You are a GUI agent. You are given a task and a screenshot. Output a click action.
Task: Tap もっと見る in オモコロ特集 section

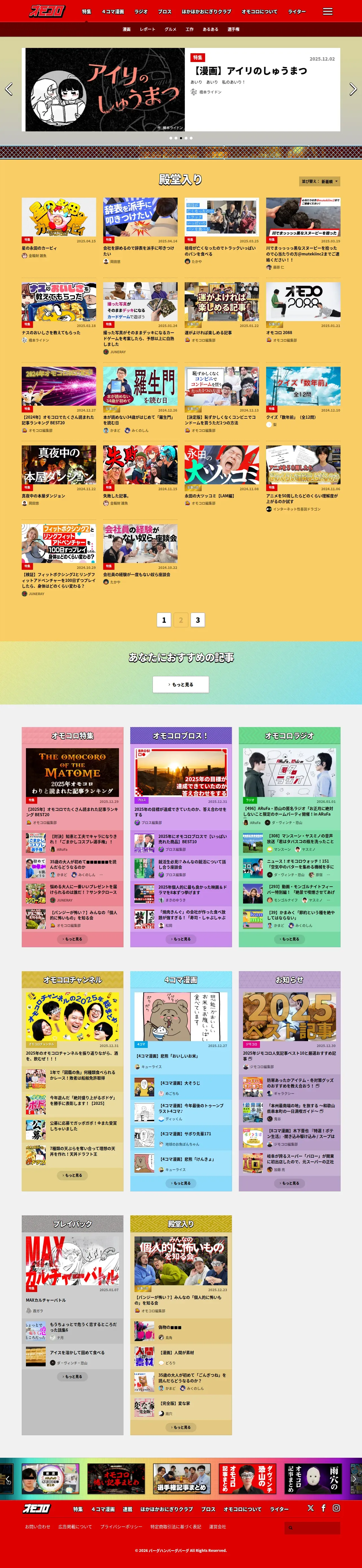(72, 938)
